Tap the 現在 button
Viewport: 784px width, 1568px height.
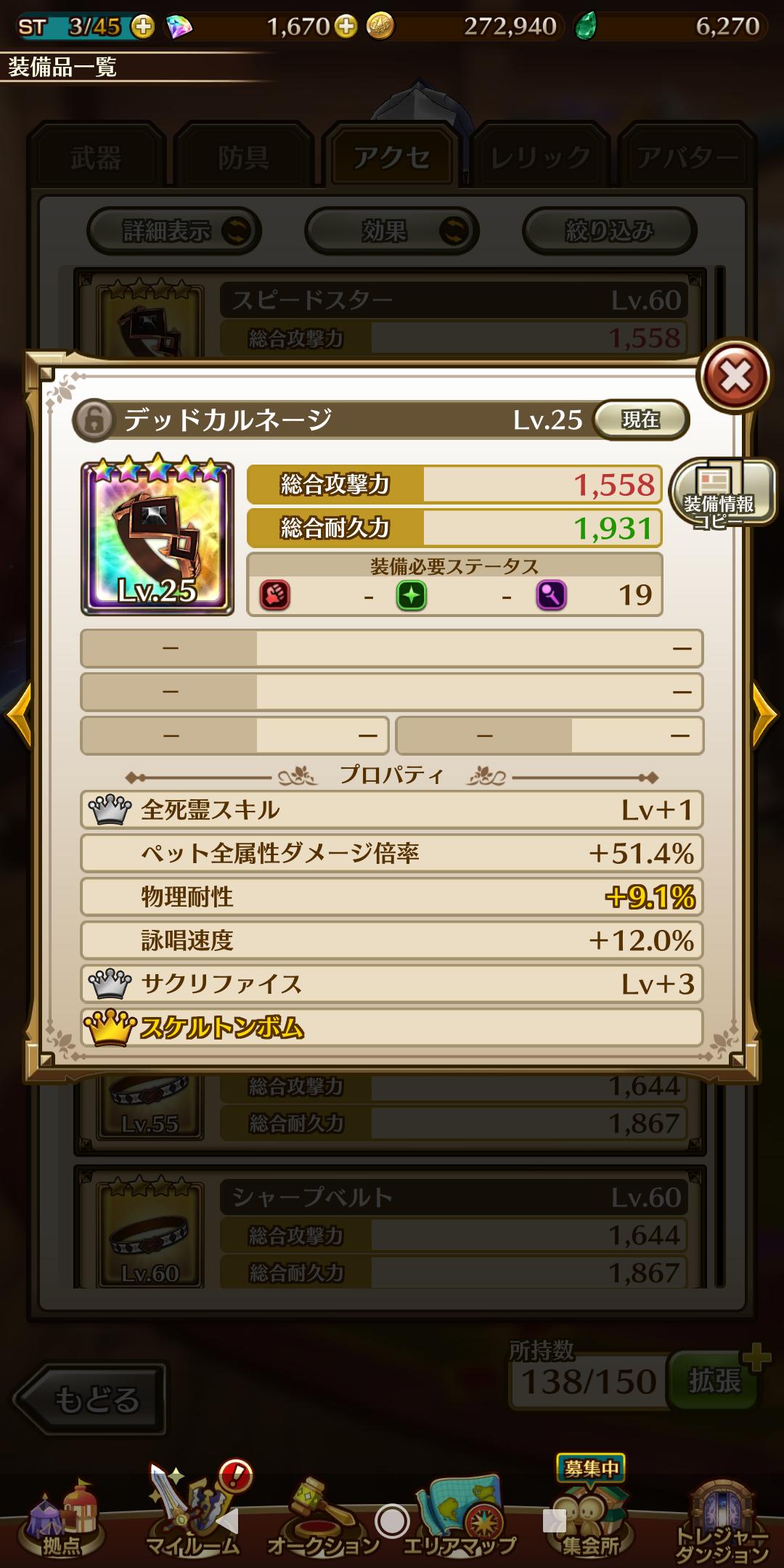tap(640, 420)
